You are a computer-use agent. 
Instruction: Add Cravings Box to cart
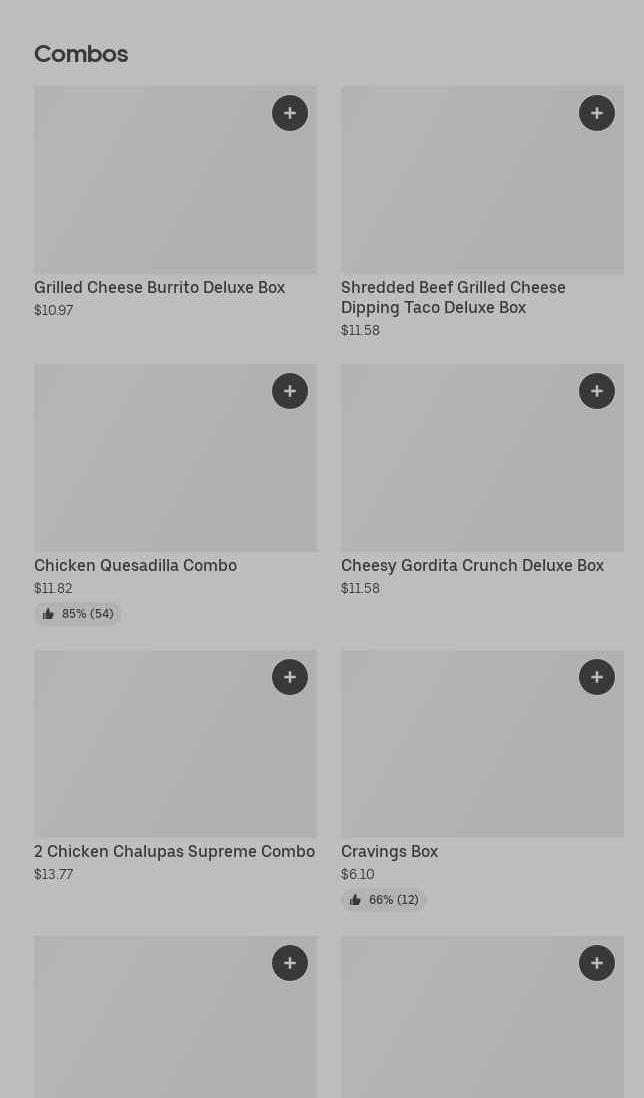[597, 677]
